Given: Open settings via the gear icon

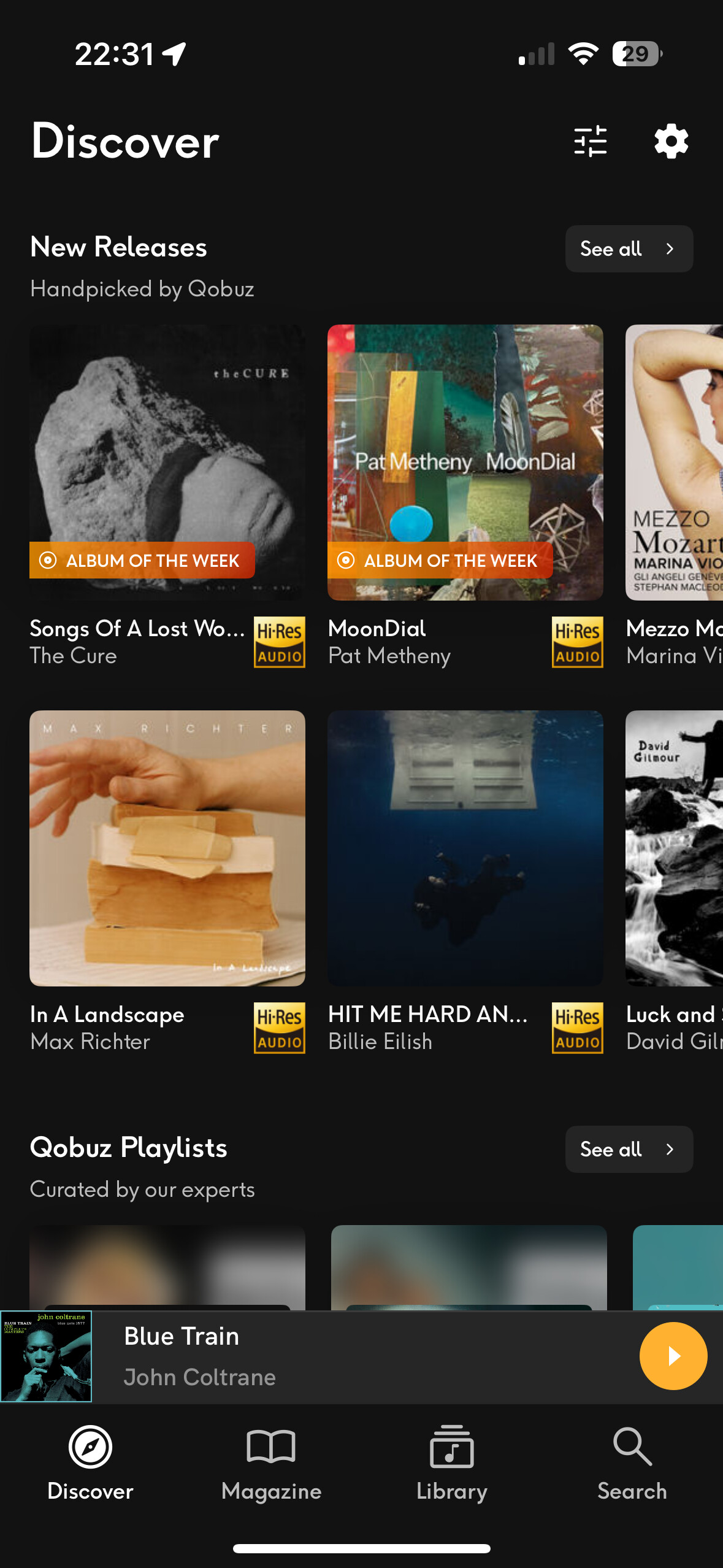Looking at the screenshot, I should click(671, 142).
